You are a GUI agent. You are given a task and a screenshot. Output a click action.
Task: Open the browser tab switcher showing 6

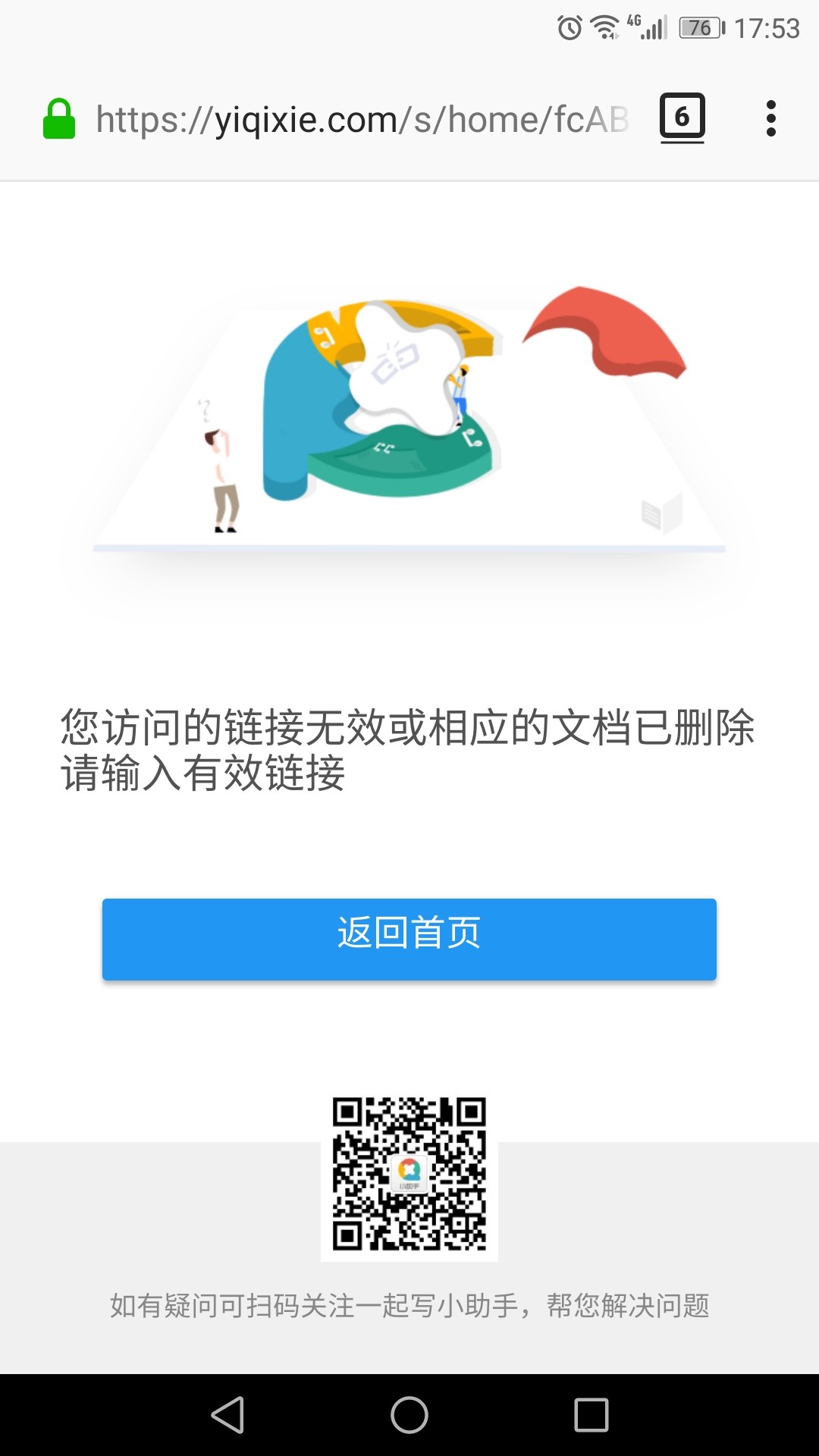682,118
